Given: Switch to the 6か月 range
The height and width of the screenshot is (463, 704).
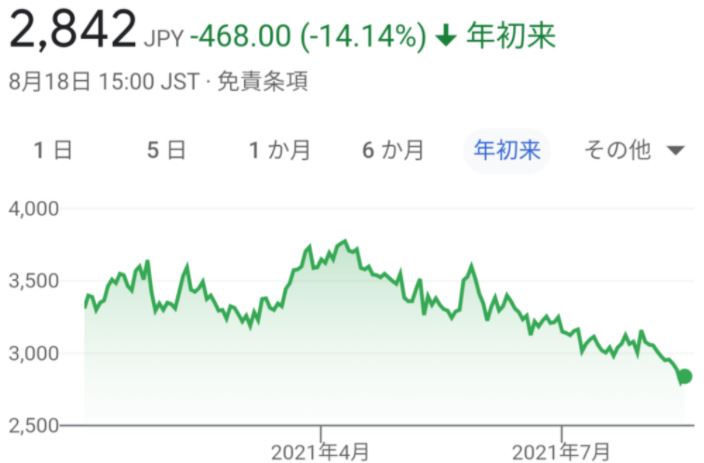Looking at the screenshot, I should [x=392, y=151].
